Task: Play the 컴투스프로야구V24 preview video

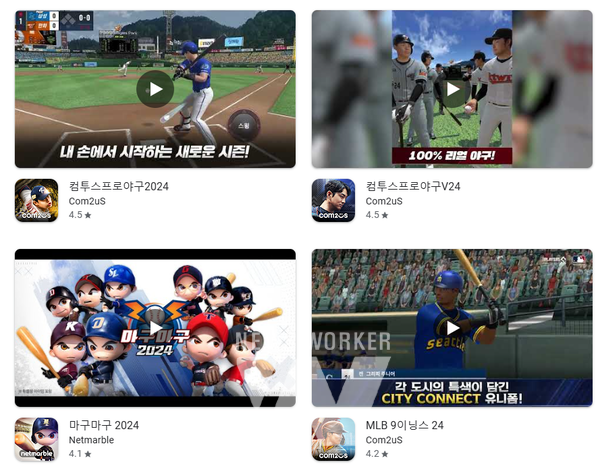Action: (x=452, y=89)
